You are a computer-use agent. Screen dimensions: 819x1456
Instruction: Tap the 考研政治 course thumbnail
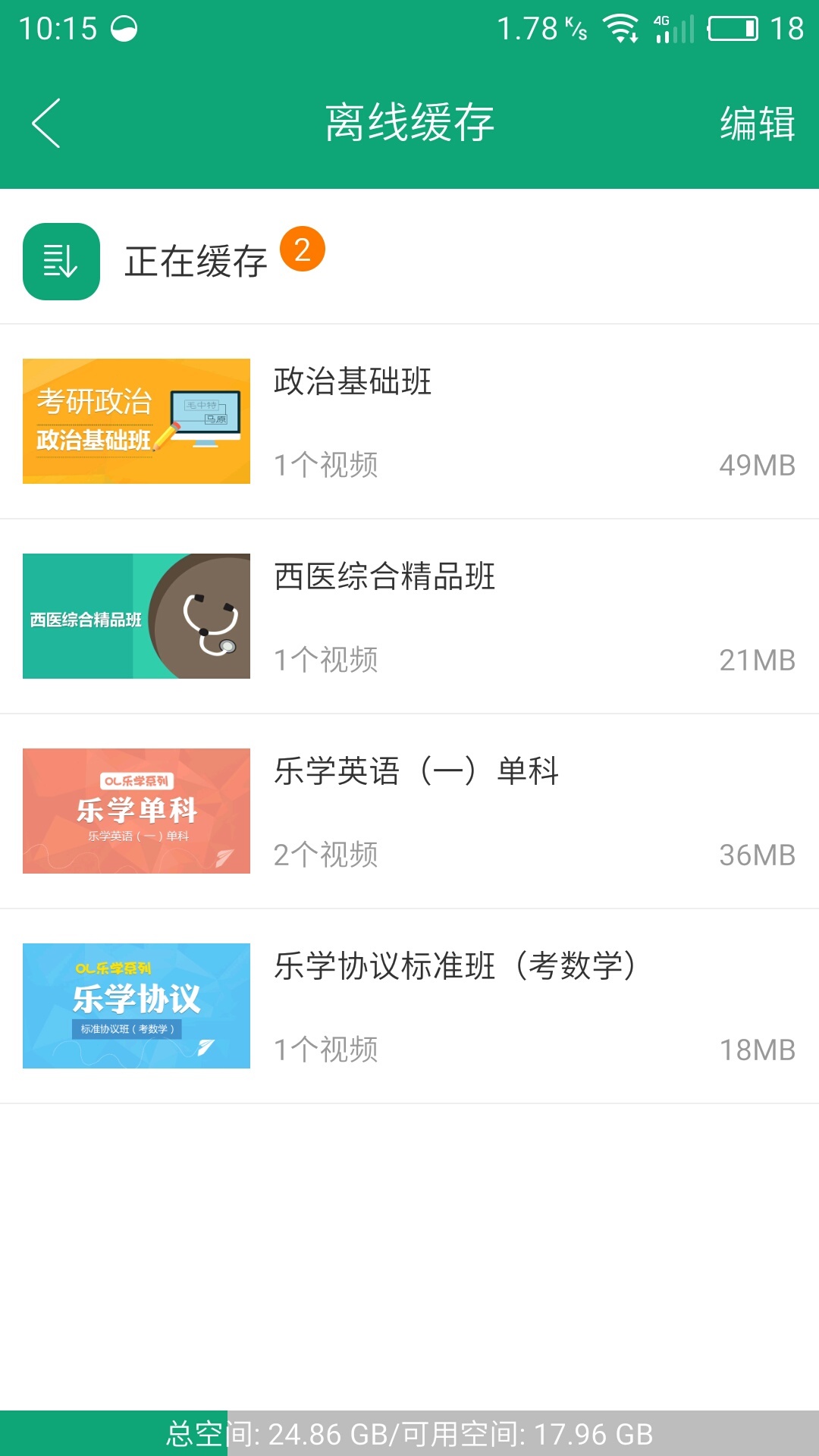tap(136, 420)
